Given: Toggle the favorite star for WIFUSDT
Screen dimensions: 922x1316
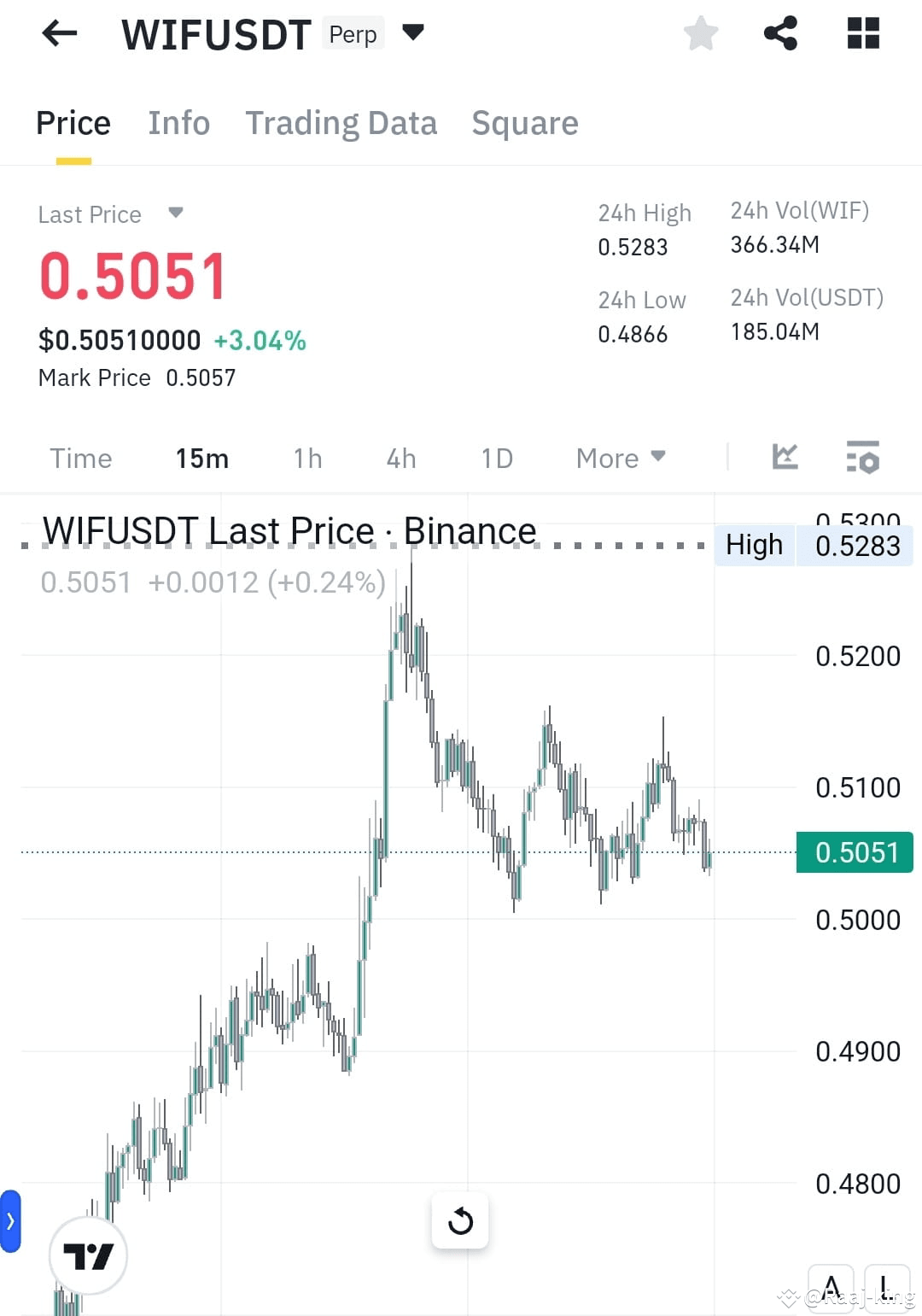Looking at the screenshot, I should (x=700, y=32).
